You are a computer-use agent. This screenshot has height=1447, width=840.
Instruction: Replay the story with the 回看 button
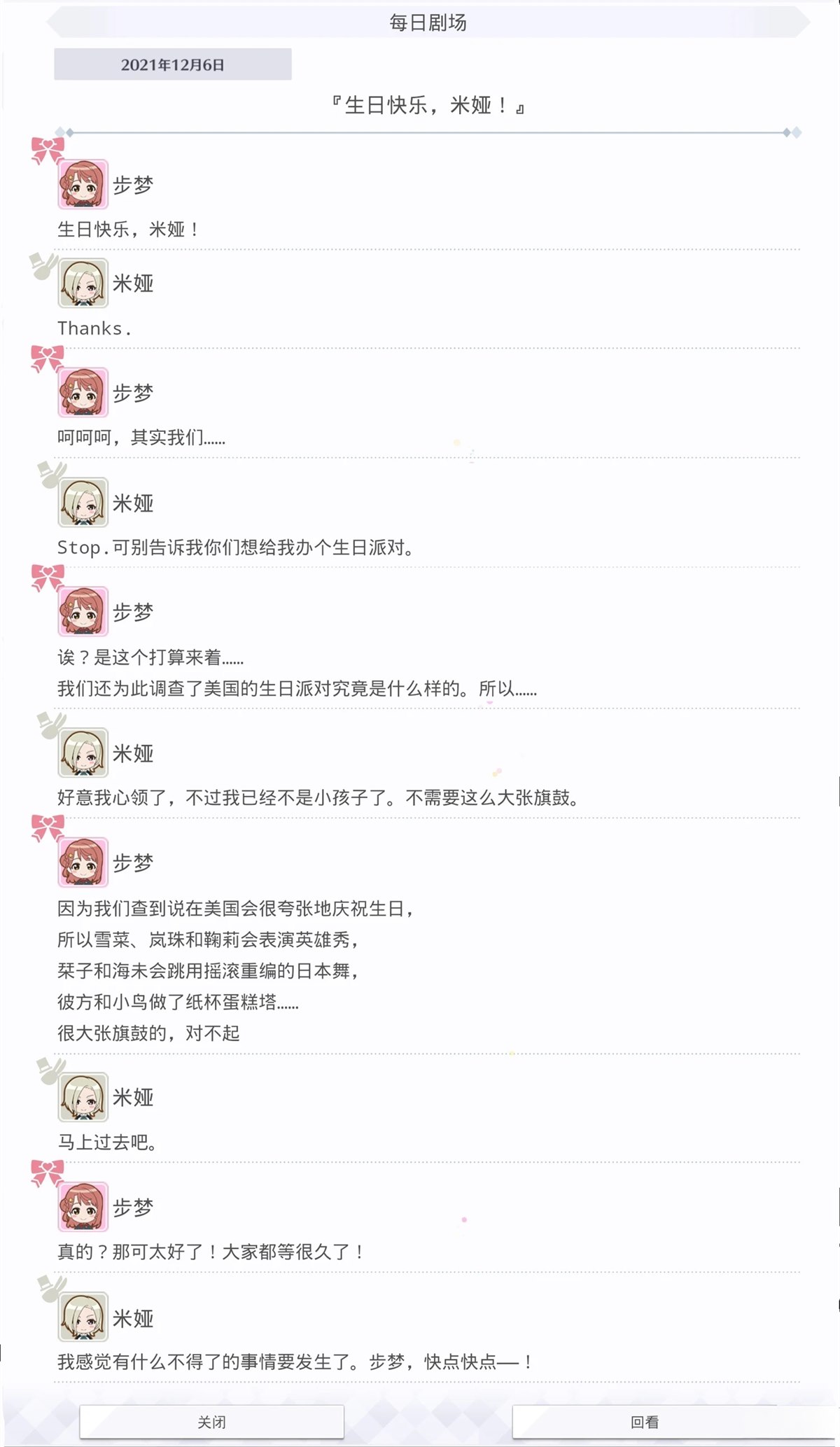point(645,1422)
